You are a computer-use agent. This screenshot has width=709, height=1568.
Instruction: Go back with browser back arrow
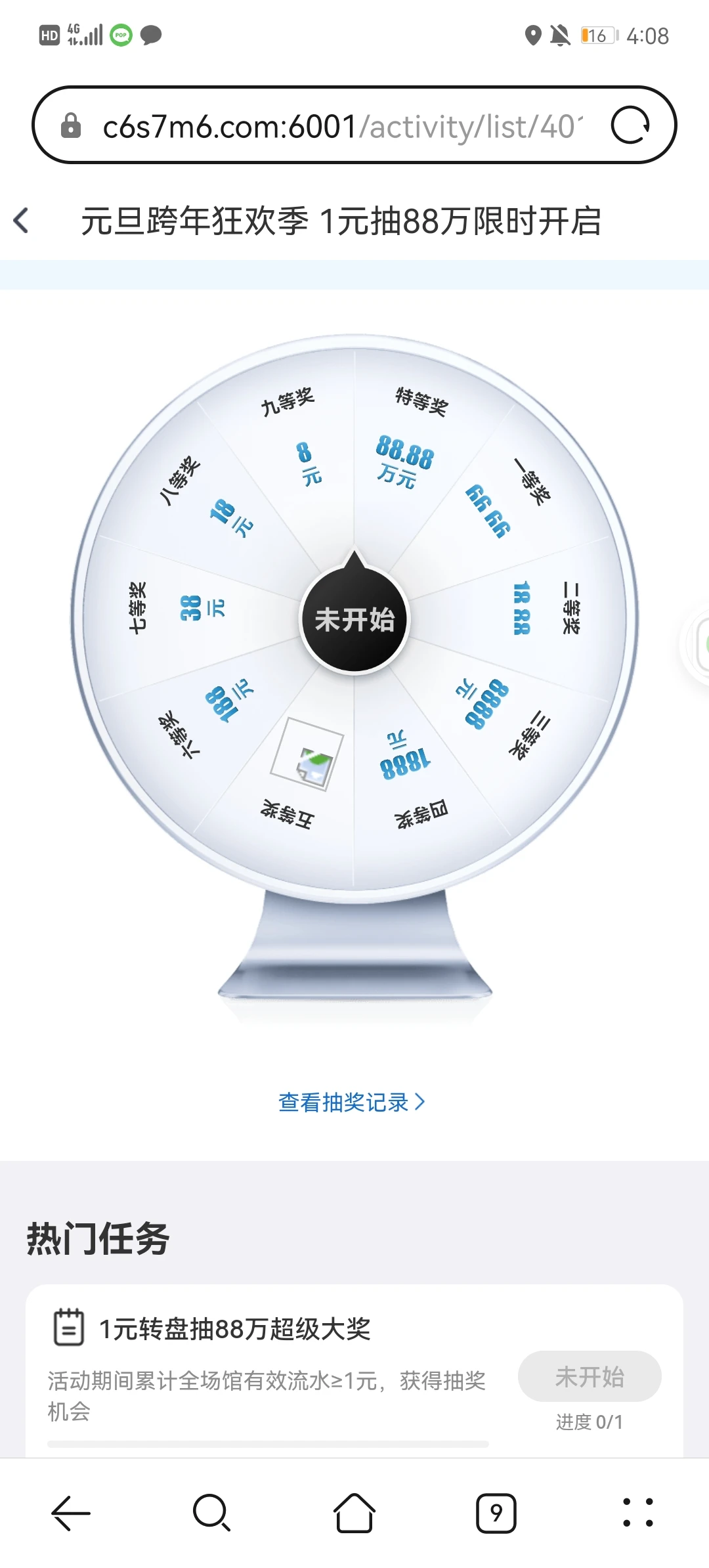(x=71, y=1513)
